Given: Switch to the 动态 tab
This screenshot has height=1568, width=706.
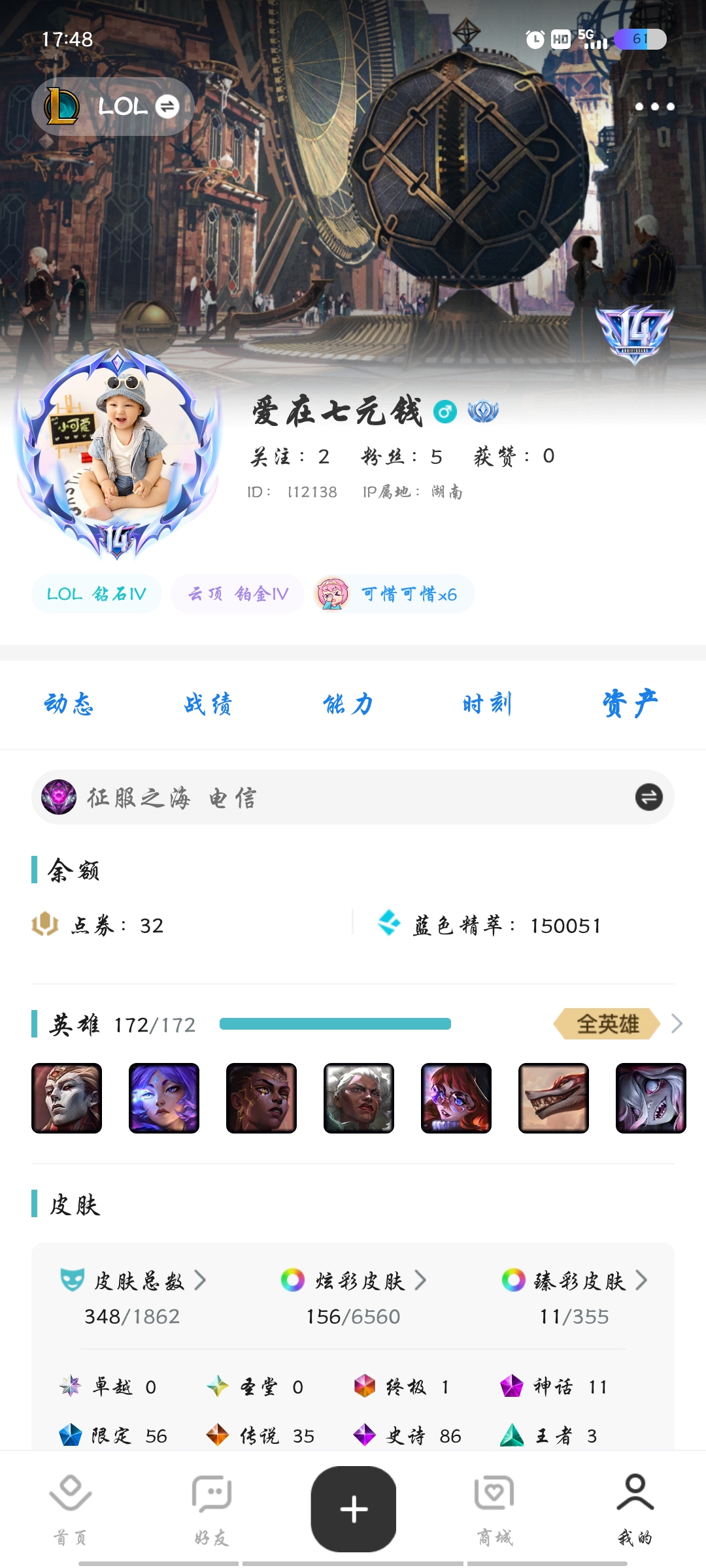Looking at the screenshot, I should [x=69, y=704].
